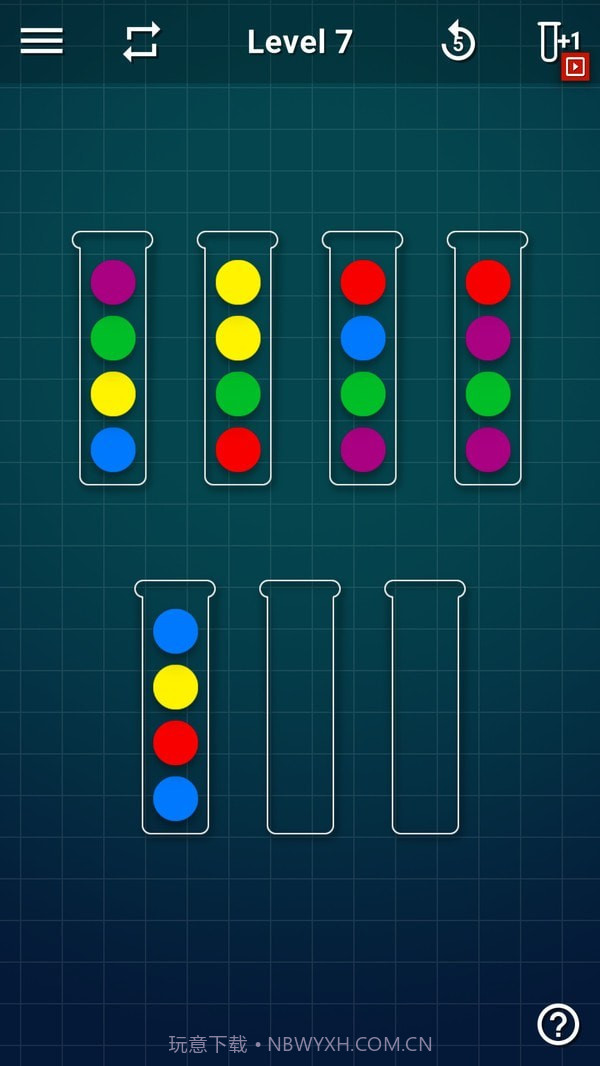This screenshot has width=600, height=1066.
Task: Select the bottom tube with blue ball on top
Action: [175, 708]
